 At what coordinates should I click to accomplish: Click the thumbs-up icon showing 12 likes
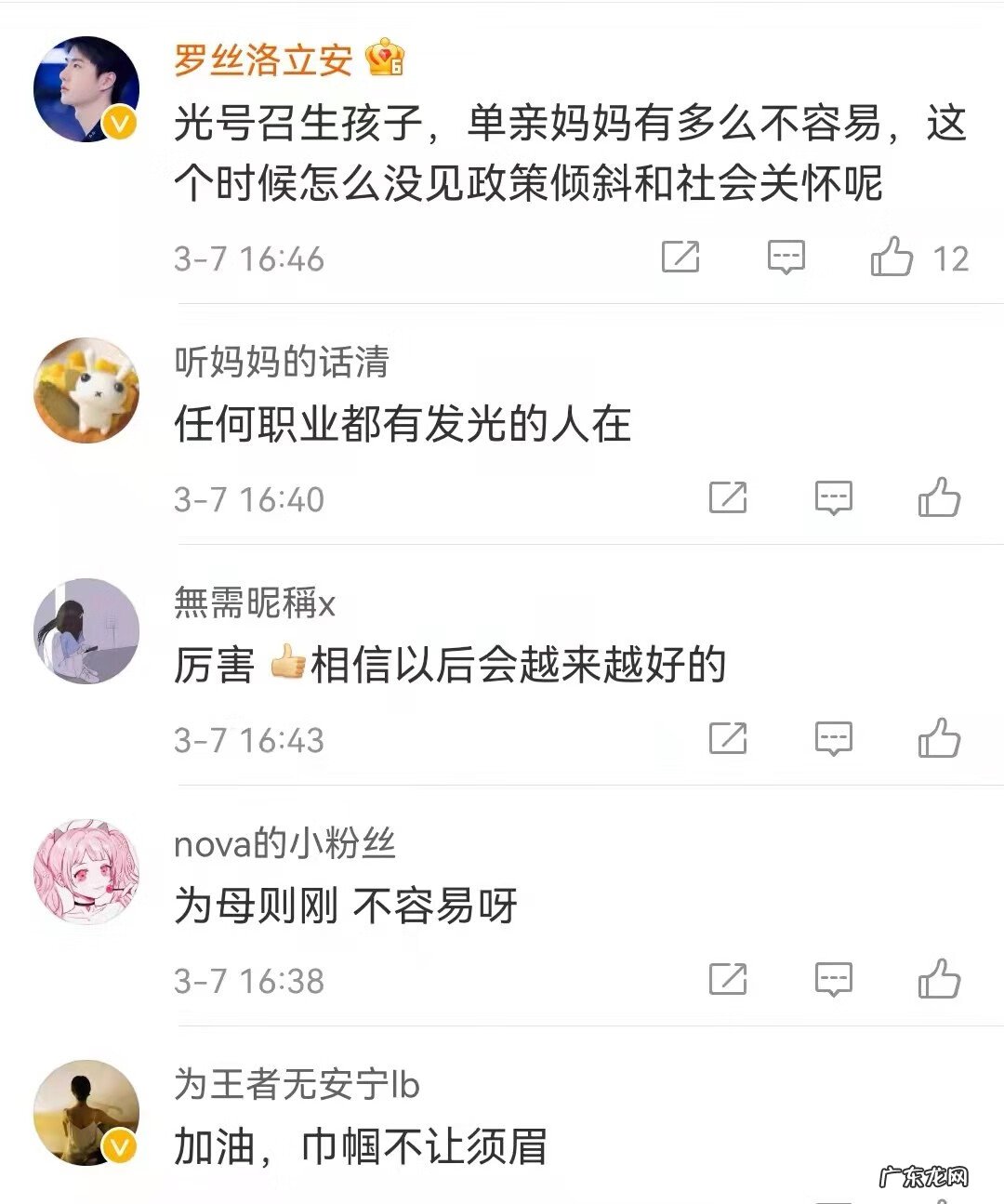click(893, 258)
